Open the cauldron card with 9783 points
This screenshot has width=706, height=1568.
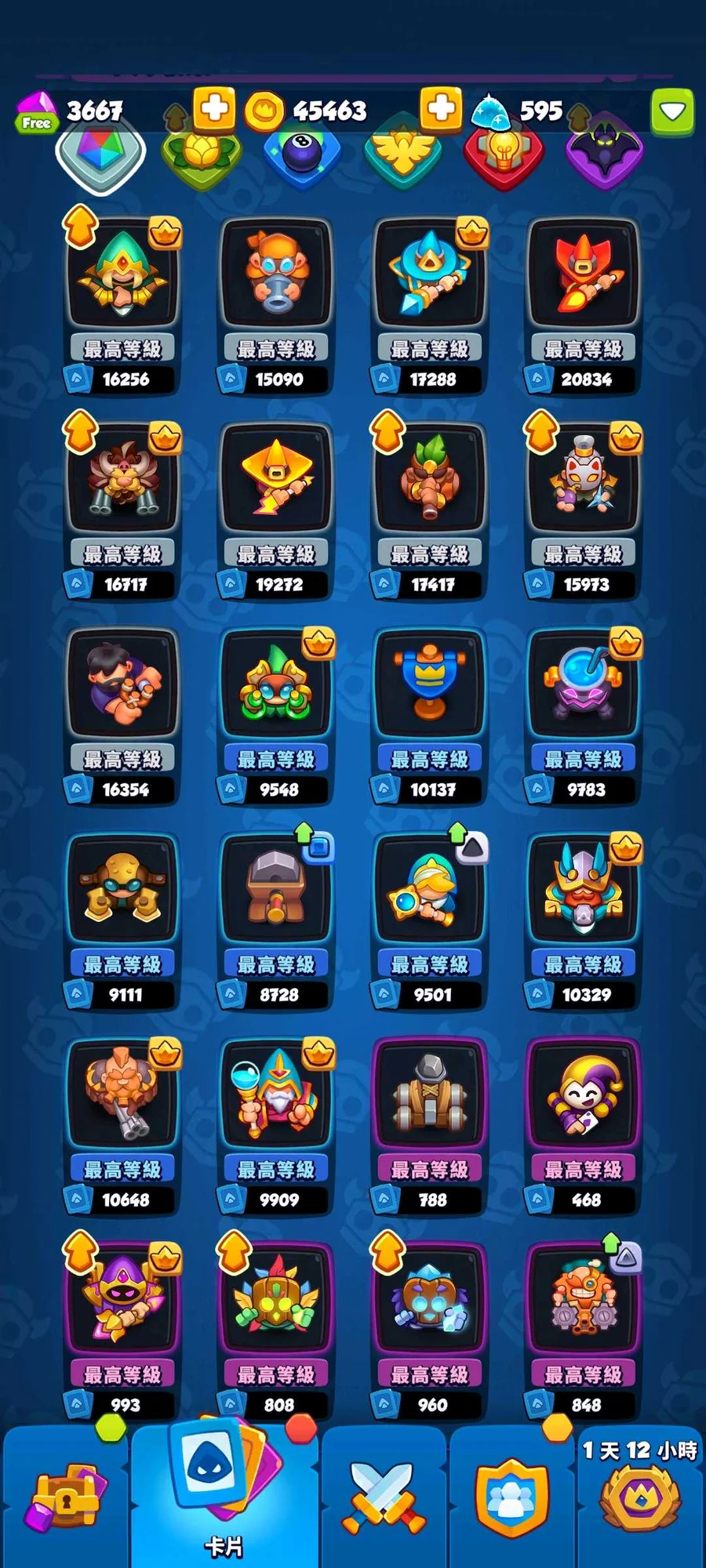583,684
